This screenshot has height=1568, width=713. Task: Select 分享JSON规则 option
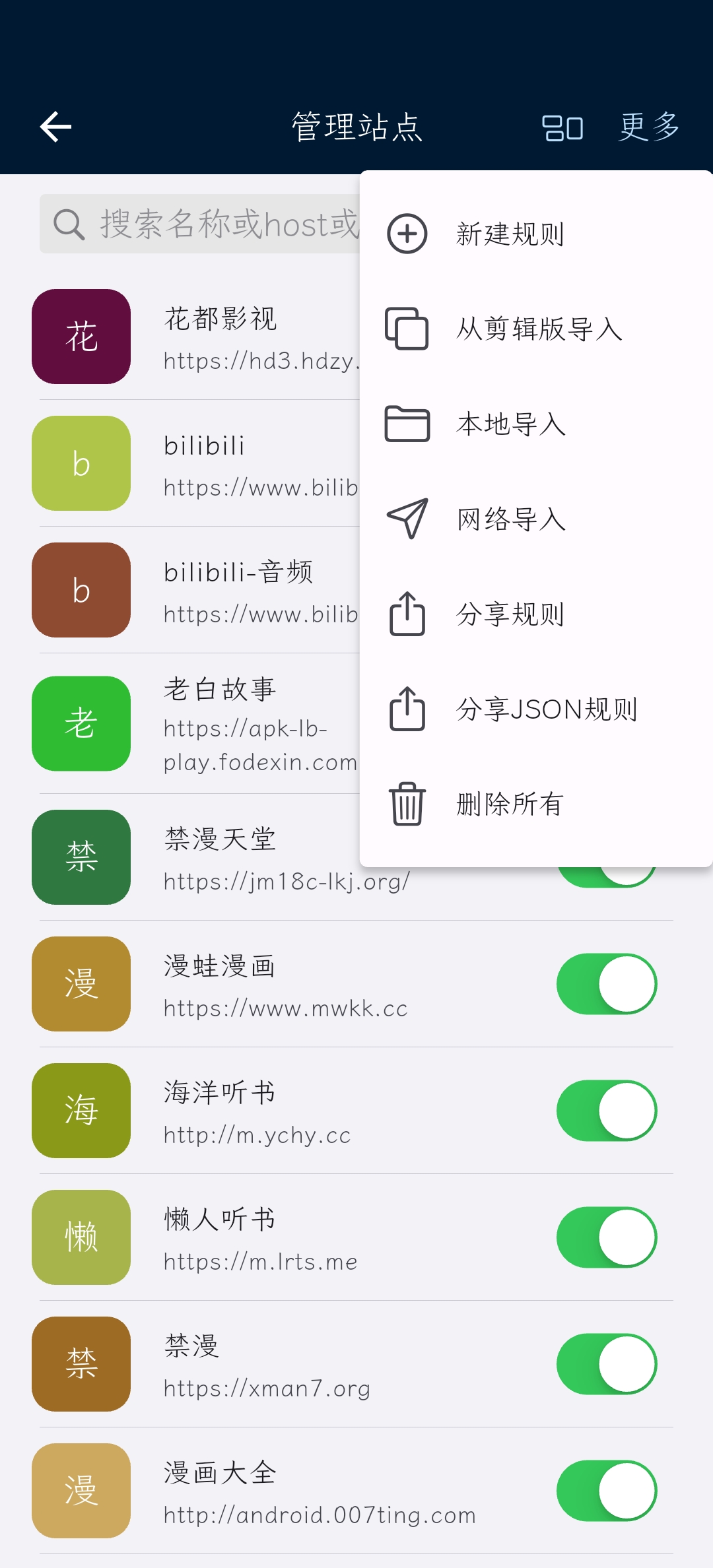point(547,709)
